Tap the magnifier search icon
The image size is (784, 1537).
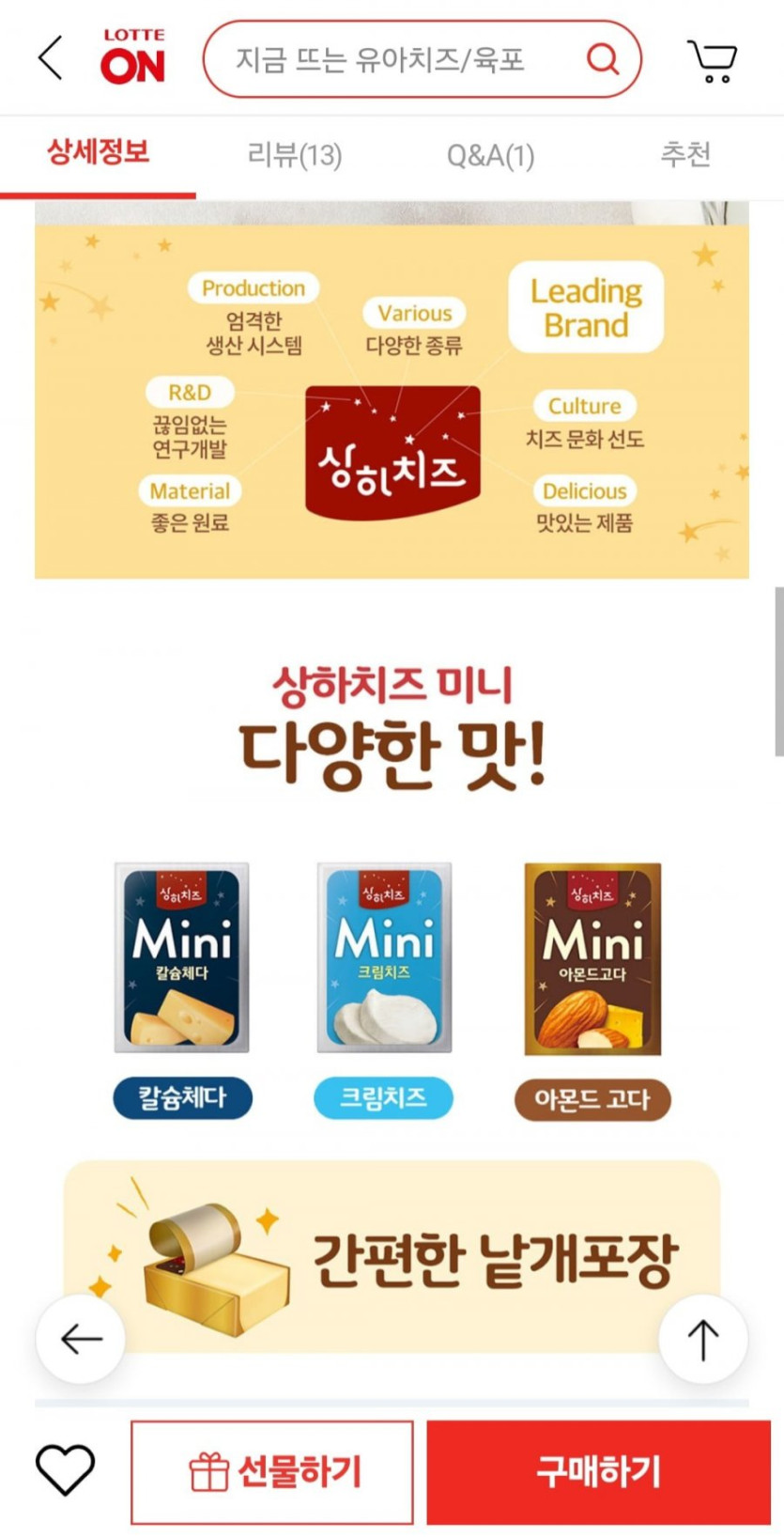point(603,59)
